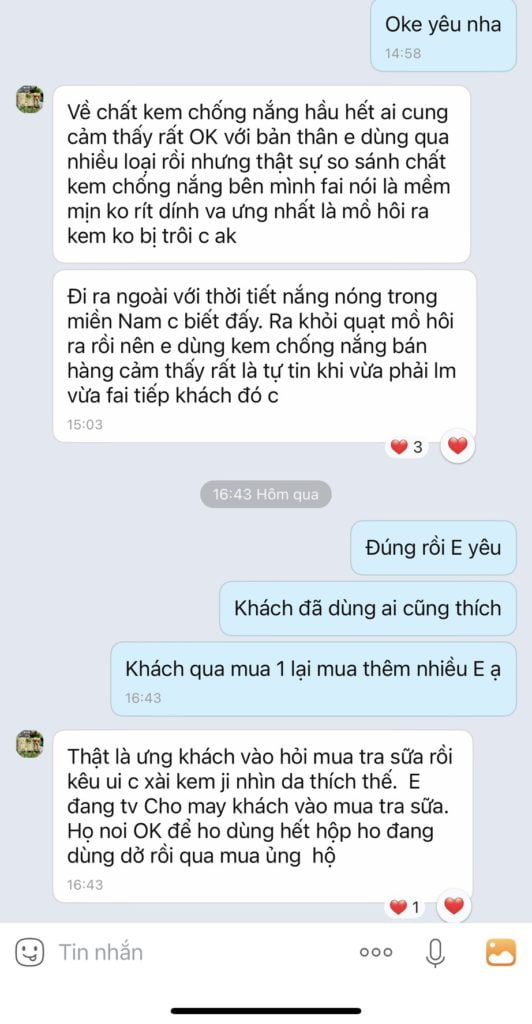Record a voice message with microphone
This screenshot has height=1024, width=532.
(x=435, y=952)
